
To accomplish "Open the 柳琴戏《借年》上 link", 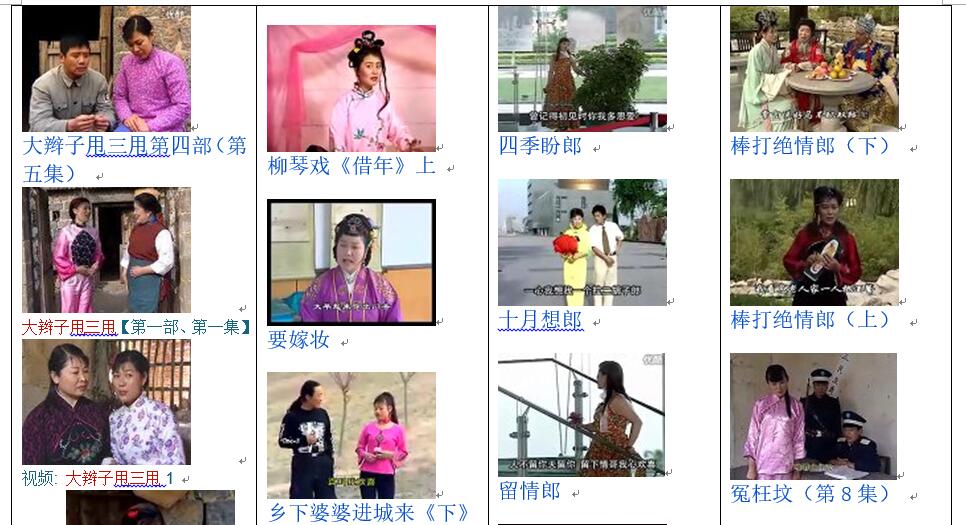I will pyautogui.click(x=351, y=166).
